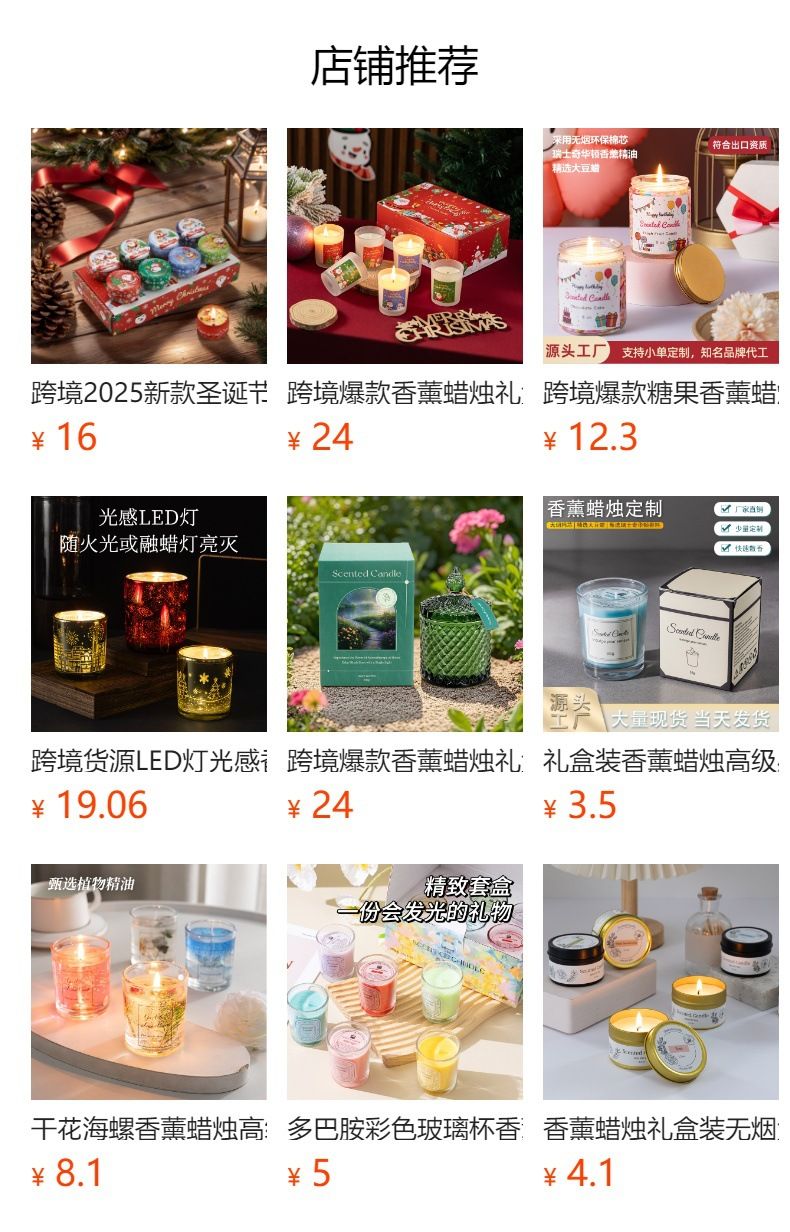This screenshot has height=1232, width=790.
Task: Open the 跨境爆款糖果香薰蜡烛 item at ¥12.3
Action: click(660, 246)
